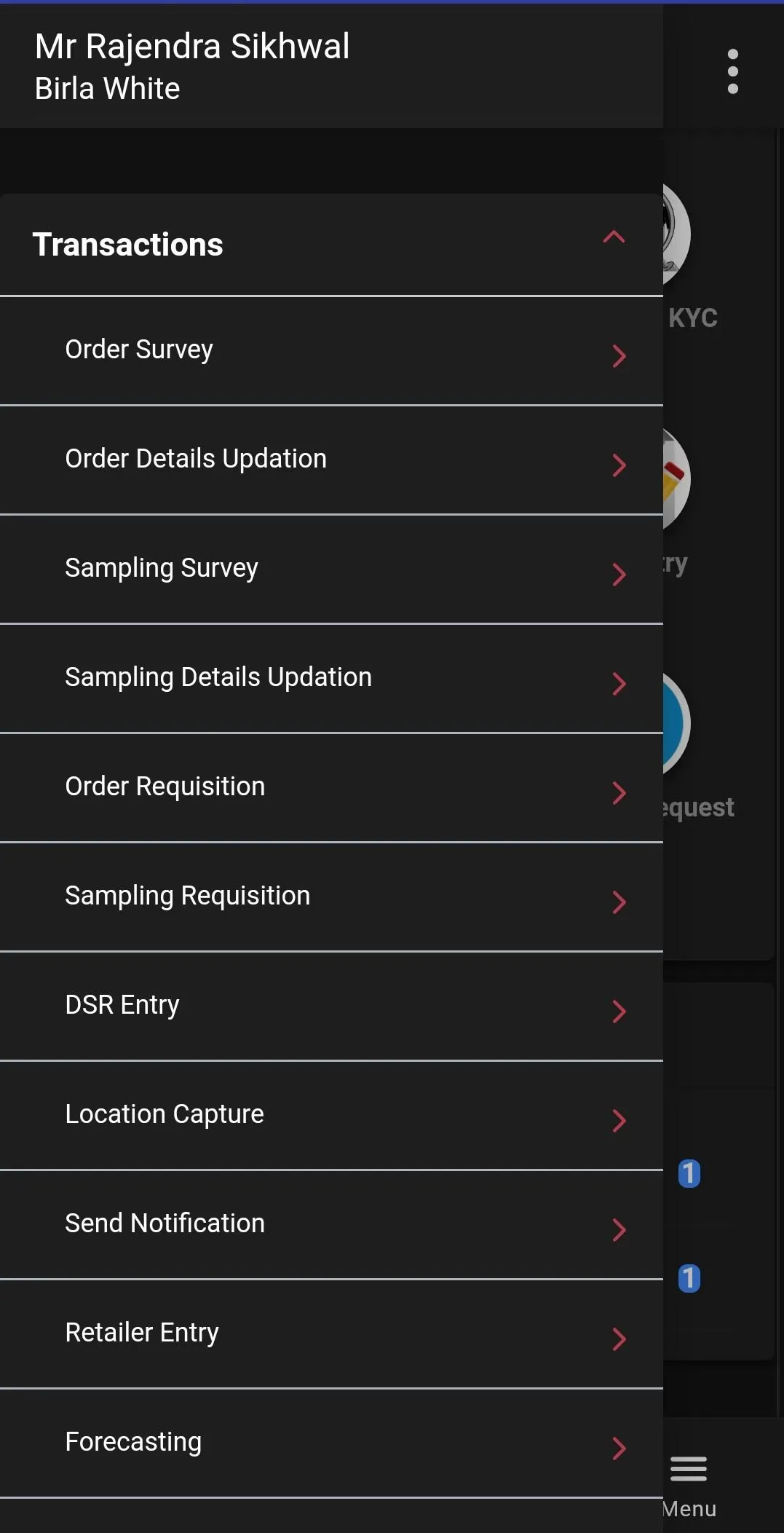Select Send Notification

(331, 1225)
